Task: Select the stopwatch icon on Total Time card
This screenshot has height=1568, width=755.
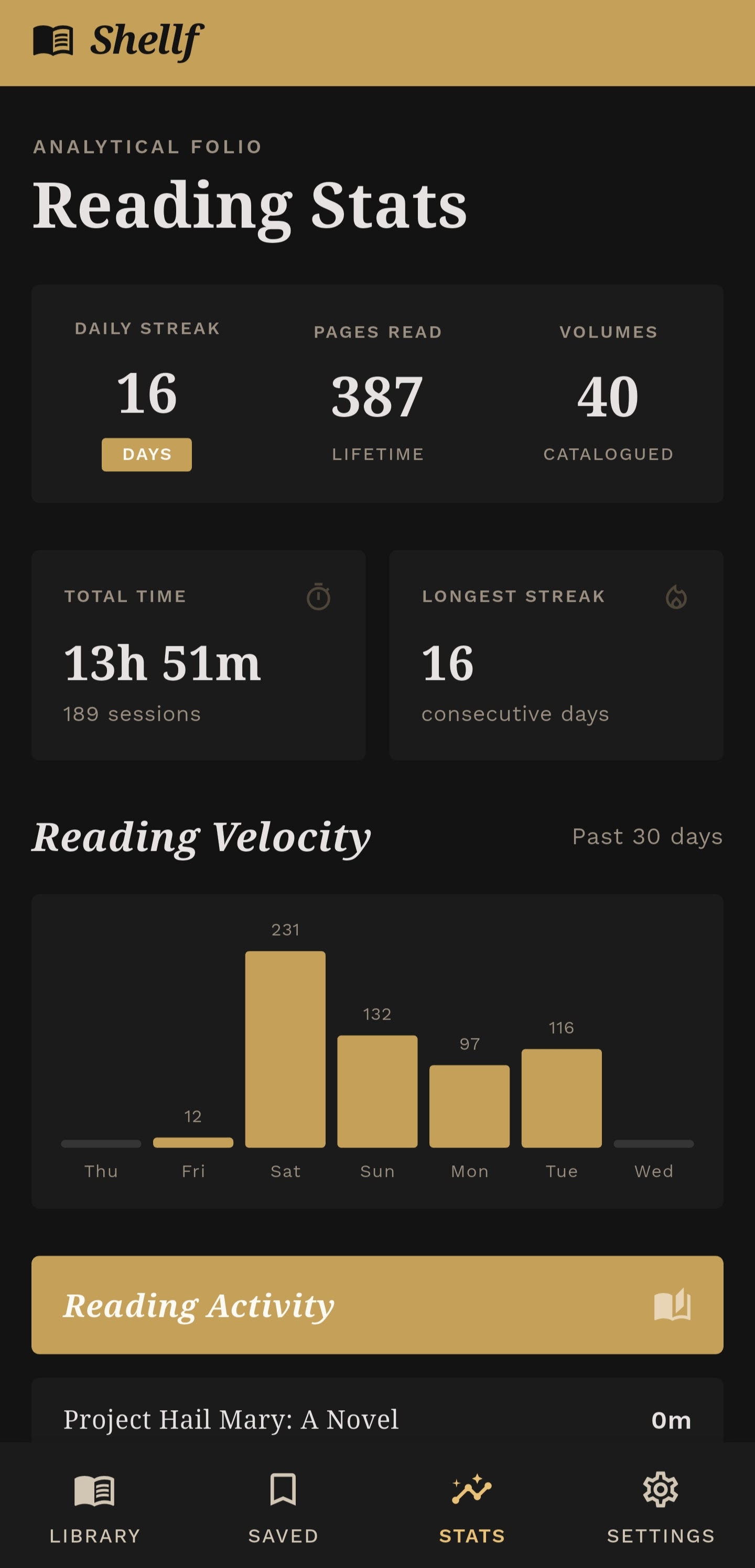Action: pyautogui.click(x=319, y=597)
